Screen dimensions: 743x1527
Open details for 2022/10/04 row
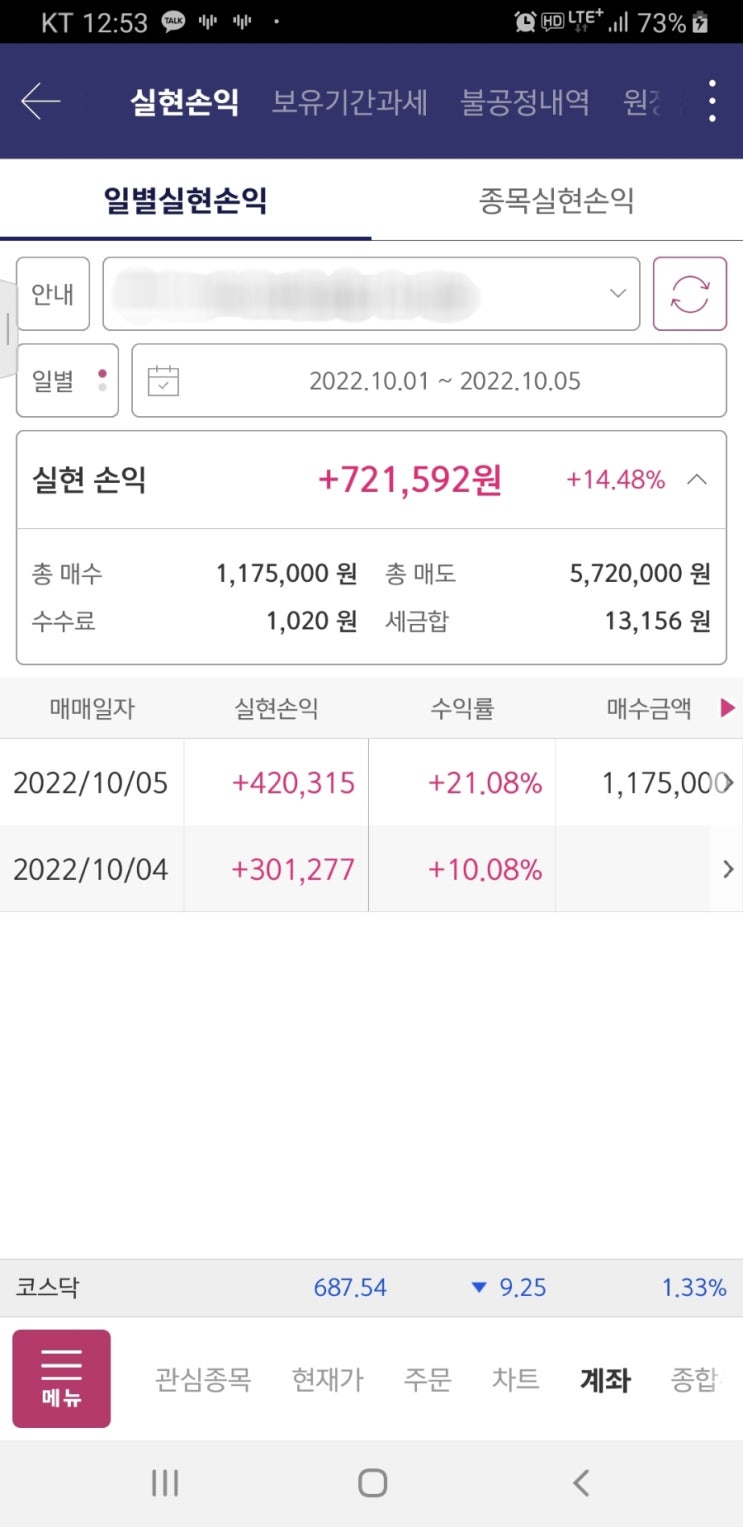click(x=727, y=869)
